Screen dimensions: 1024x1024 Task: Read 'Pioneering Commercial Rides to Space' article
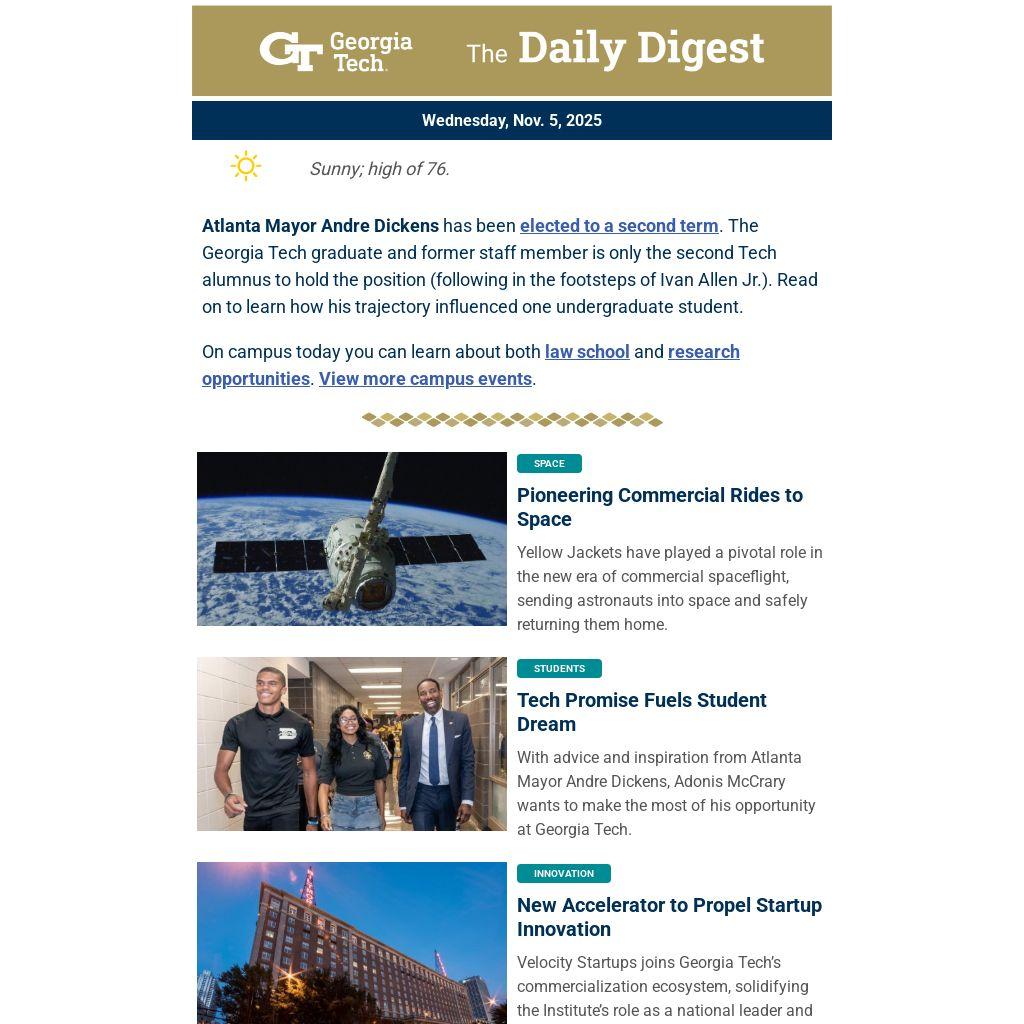pos(659,507)
